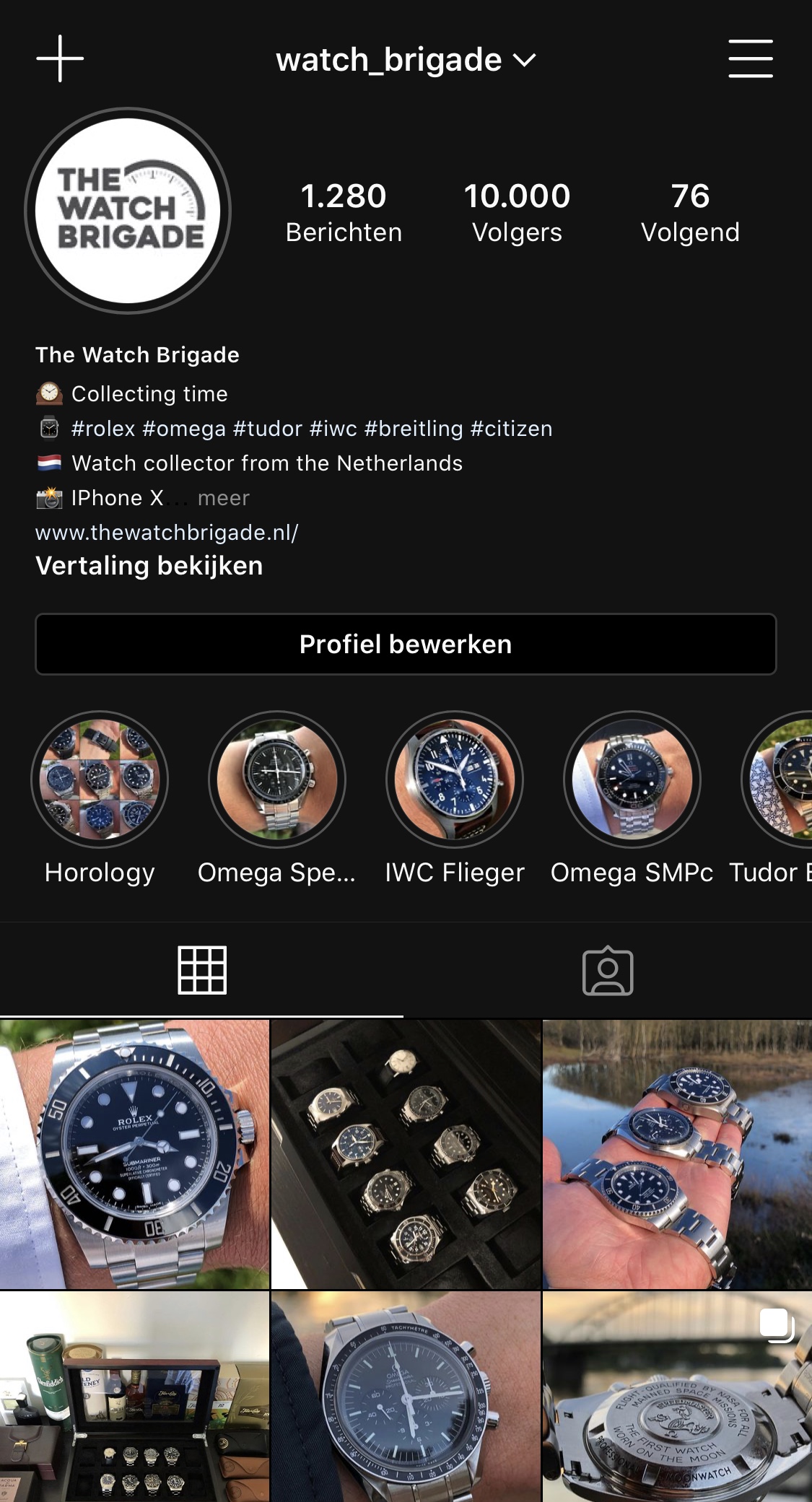Tap Vertaling bekijken to translate bio

(149, 566)
